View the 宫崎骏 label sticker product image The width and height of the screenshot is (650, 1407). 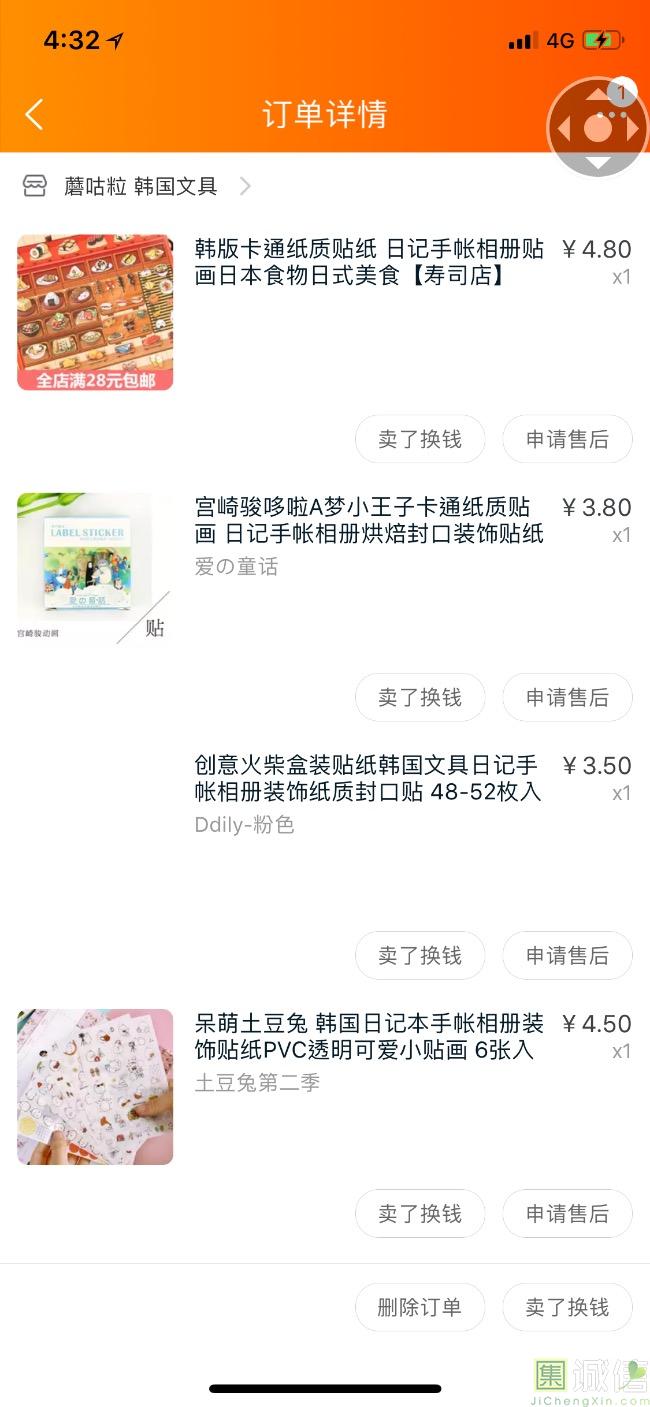pos(95,569)
